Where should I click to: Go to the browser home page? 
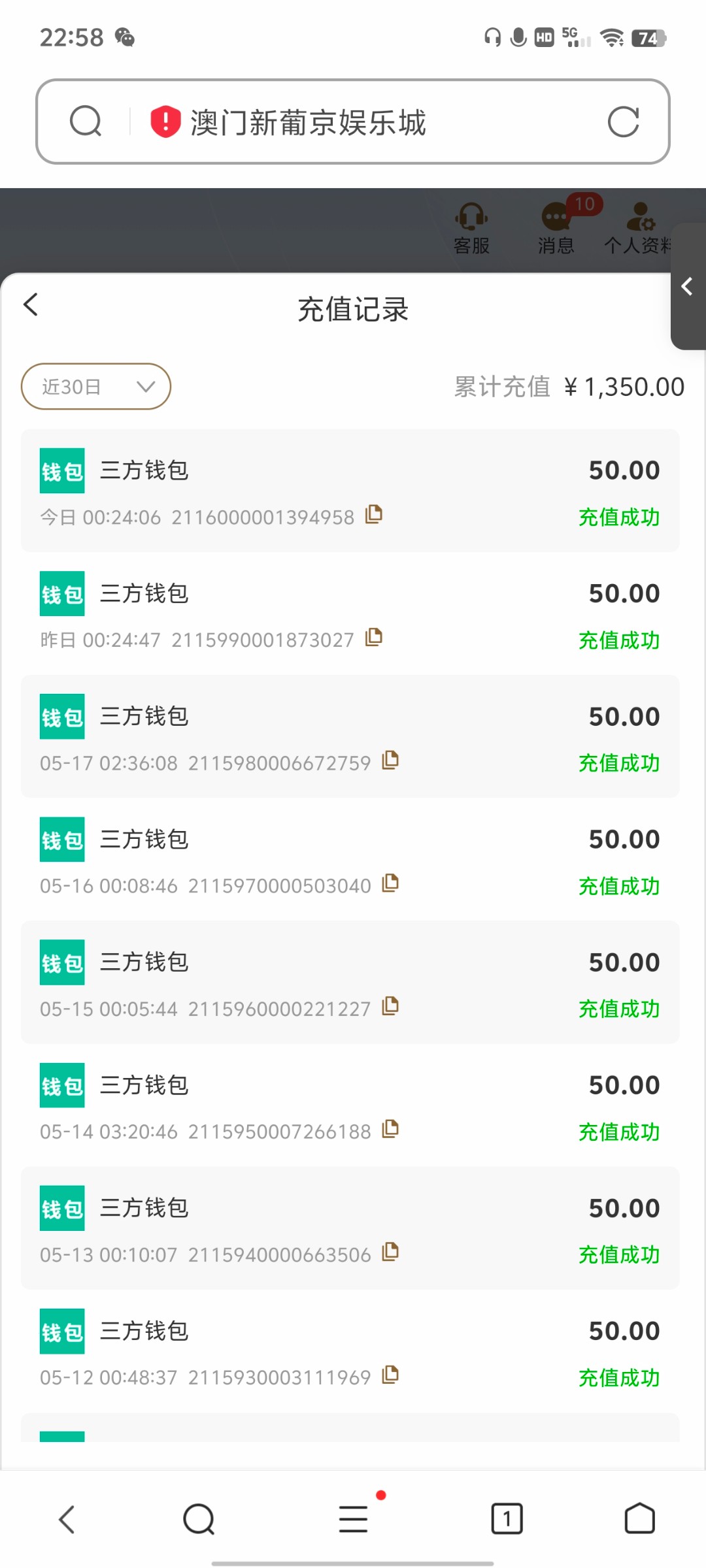[639, 1518]
